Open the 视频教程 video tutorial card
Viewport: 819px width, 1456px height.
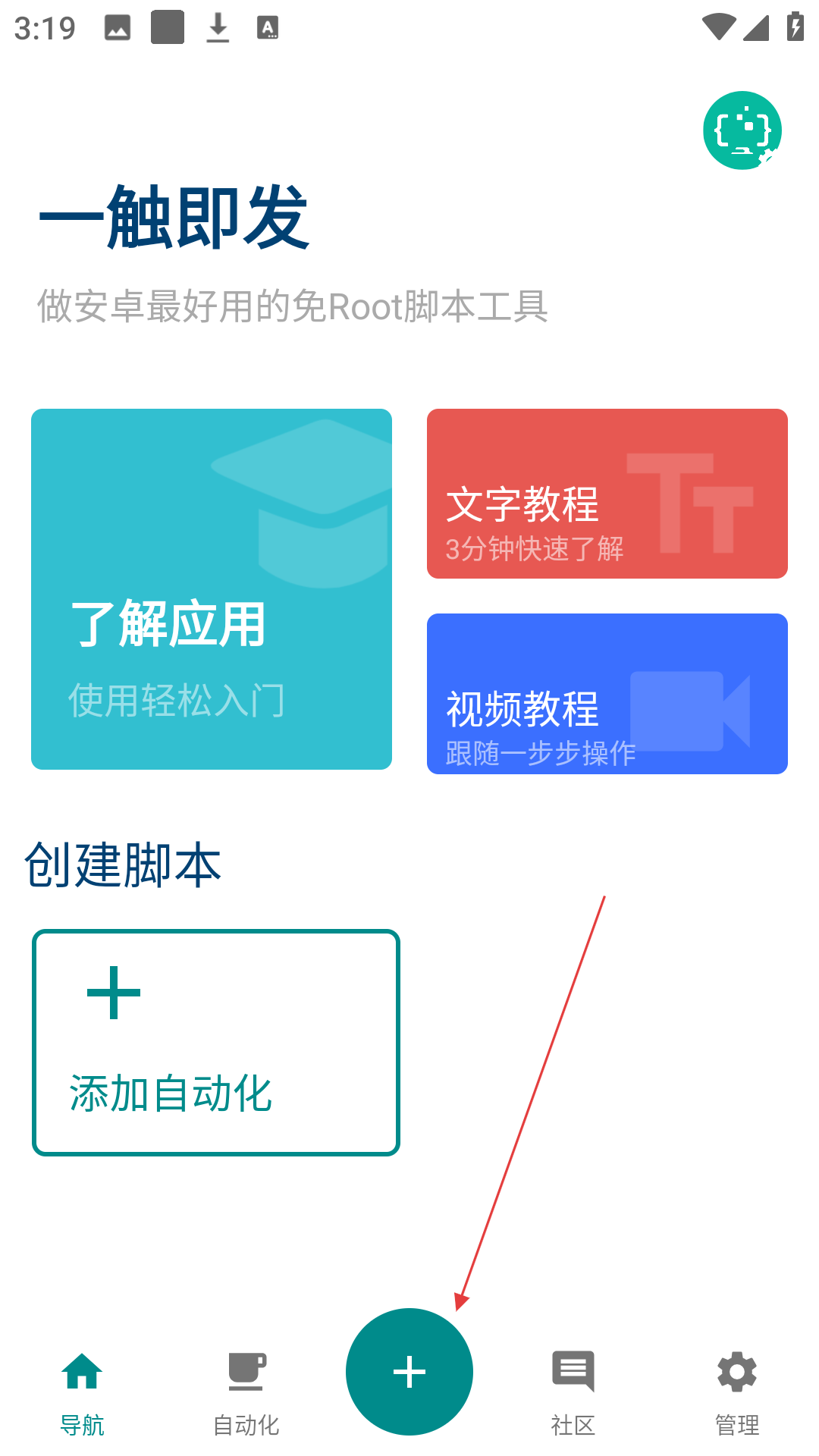(607, 694)
